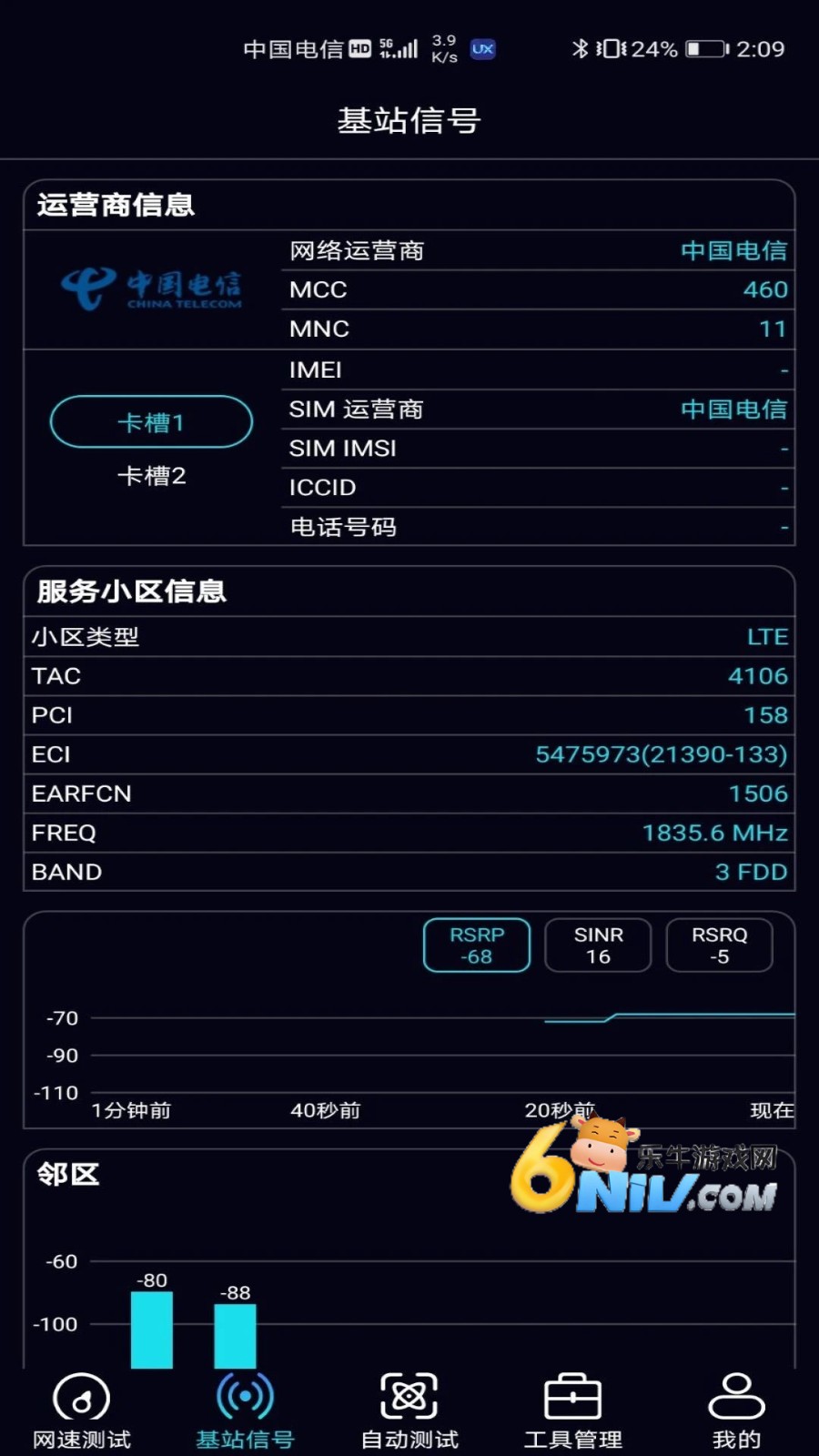Switch to the 自动测试 tab
Image resolution: width=819 pixels, height=1456 pixels.
(409, 1410)
